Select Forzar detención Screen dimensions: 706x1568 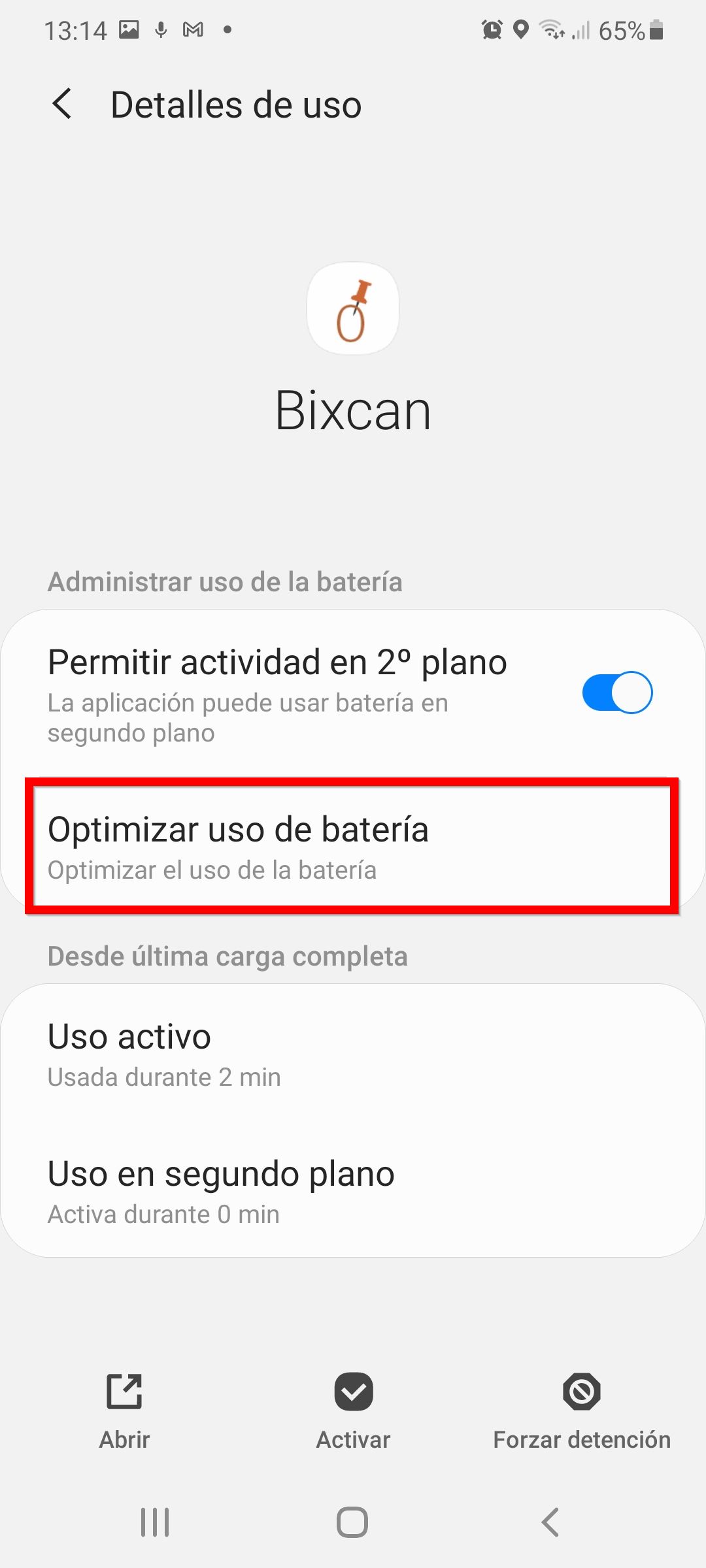pyautogui.click(x=581, y=1411)
